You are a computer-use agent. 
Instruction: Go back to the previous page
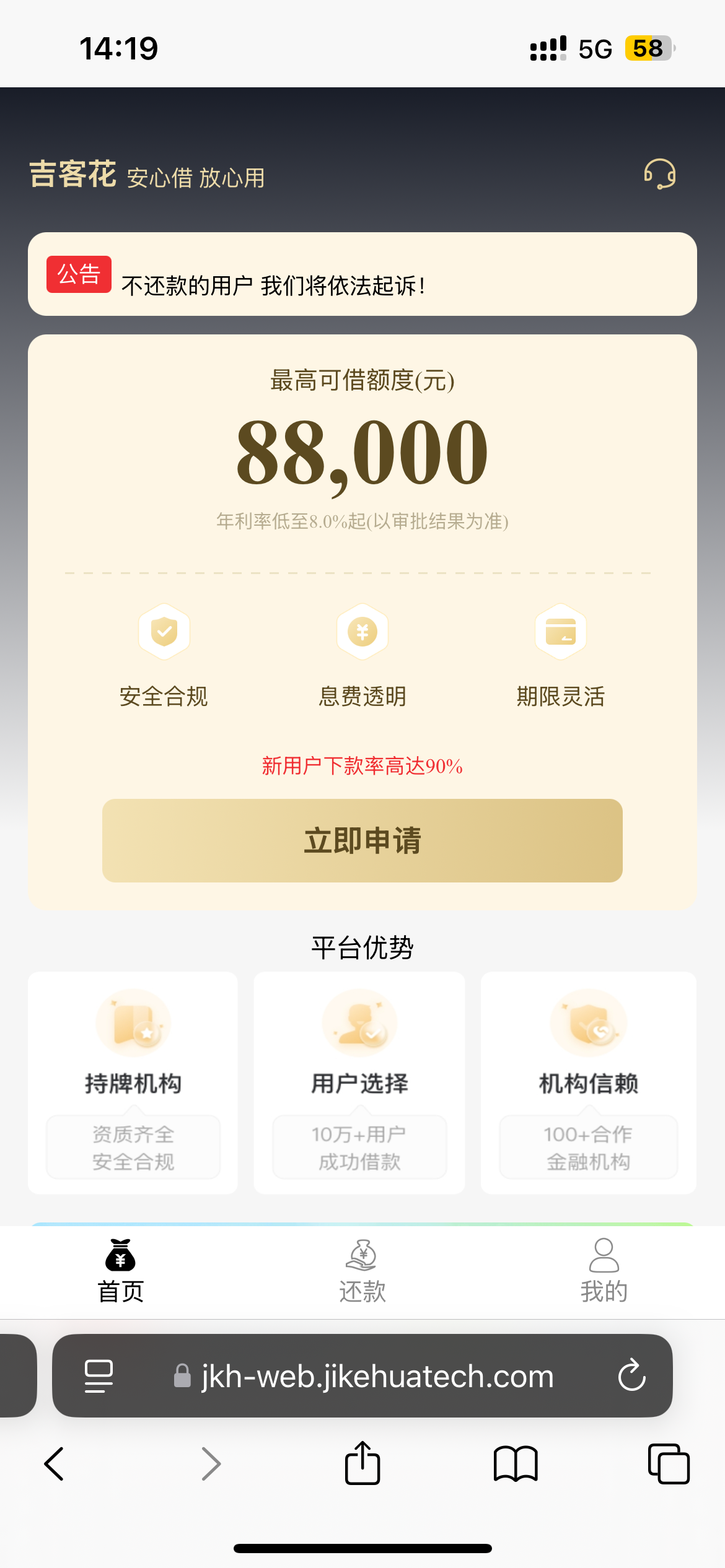[54, 1464]
